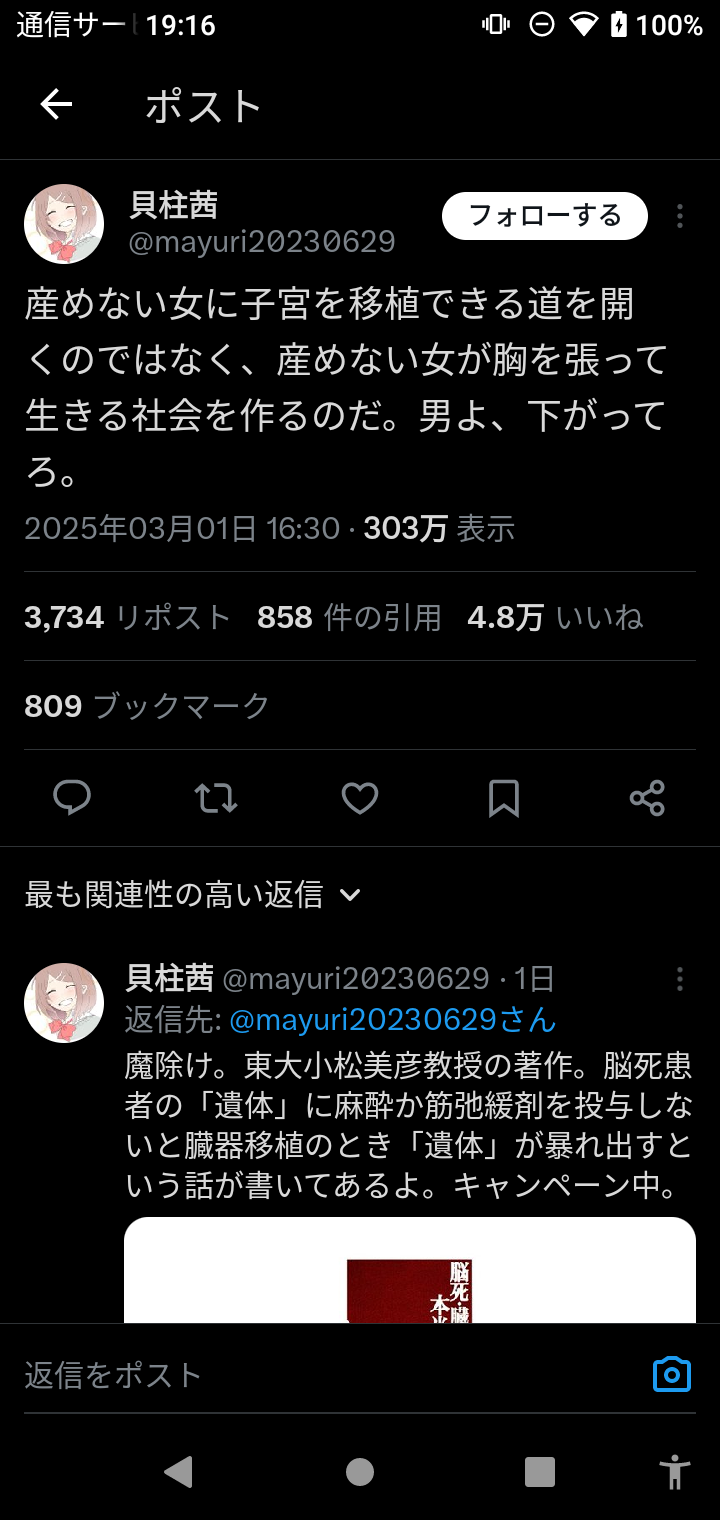Viewport: 720px width, 1520px height.
Task: Open 貝柱茜's avatar on the main post
Action: tap(64, 224)
